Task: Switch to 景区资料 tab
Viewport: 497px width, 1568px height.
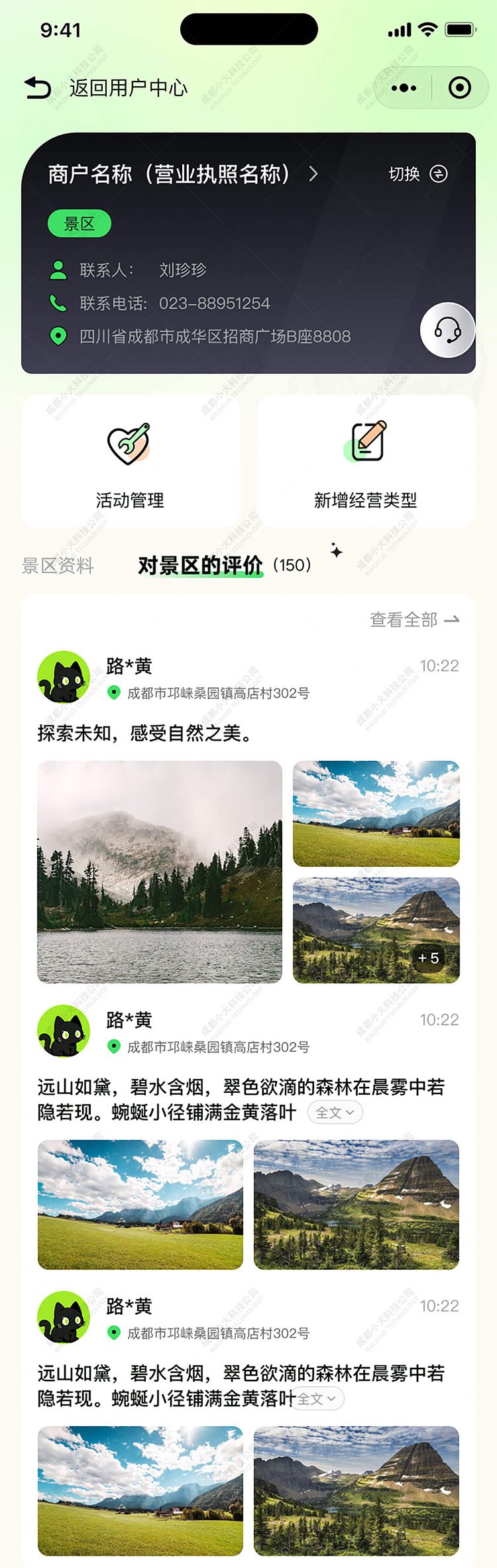Action: (x=58, y=565)
